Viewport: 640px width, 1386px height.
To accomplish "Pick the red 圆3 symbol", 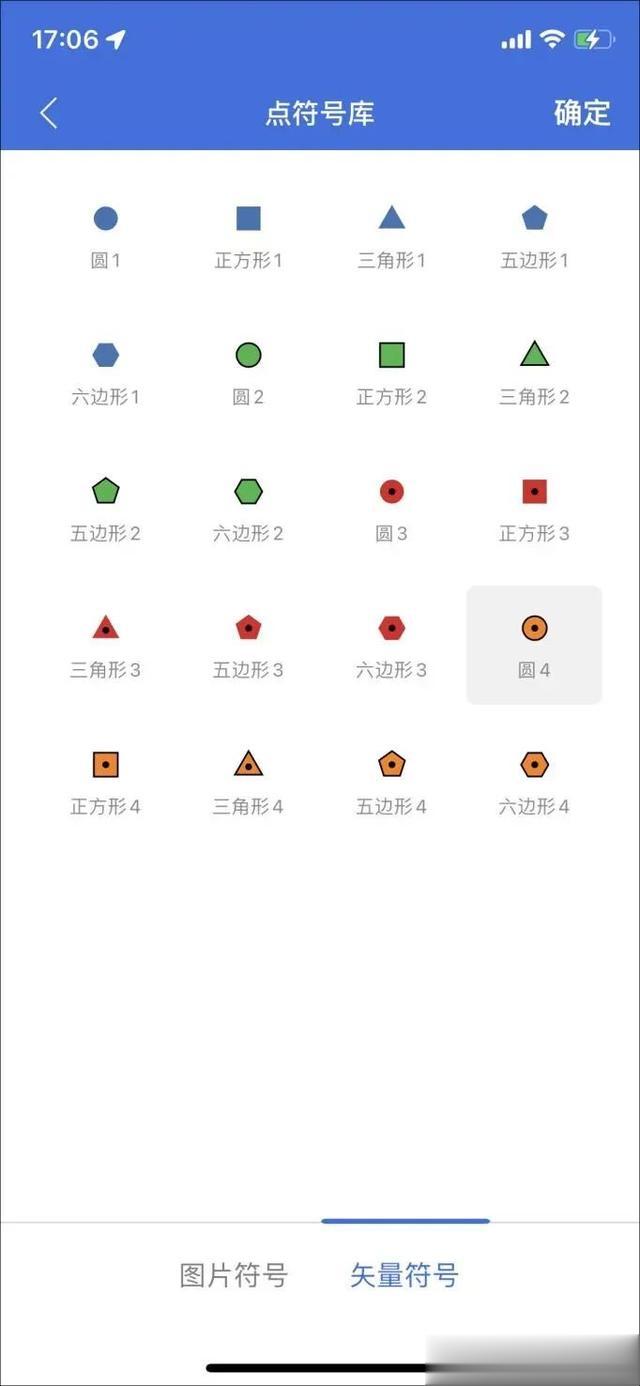I will [x=391, y=510].
